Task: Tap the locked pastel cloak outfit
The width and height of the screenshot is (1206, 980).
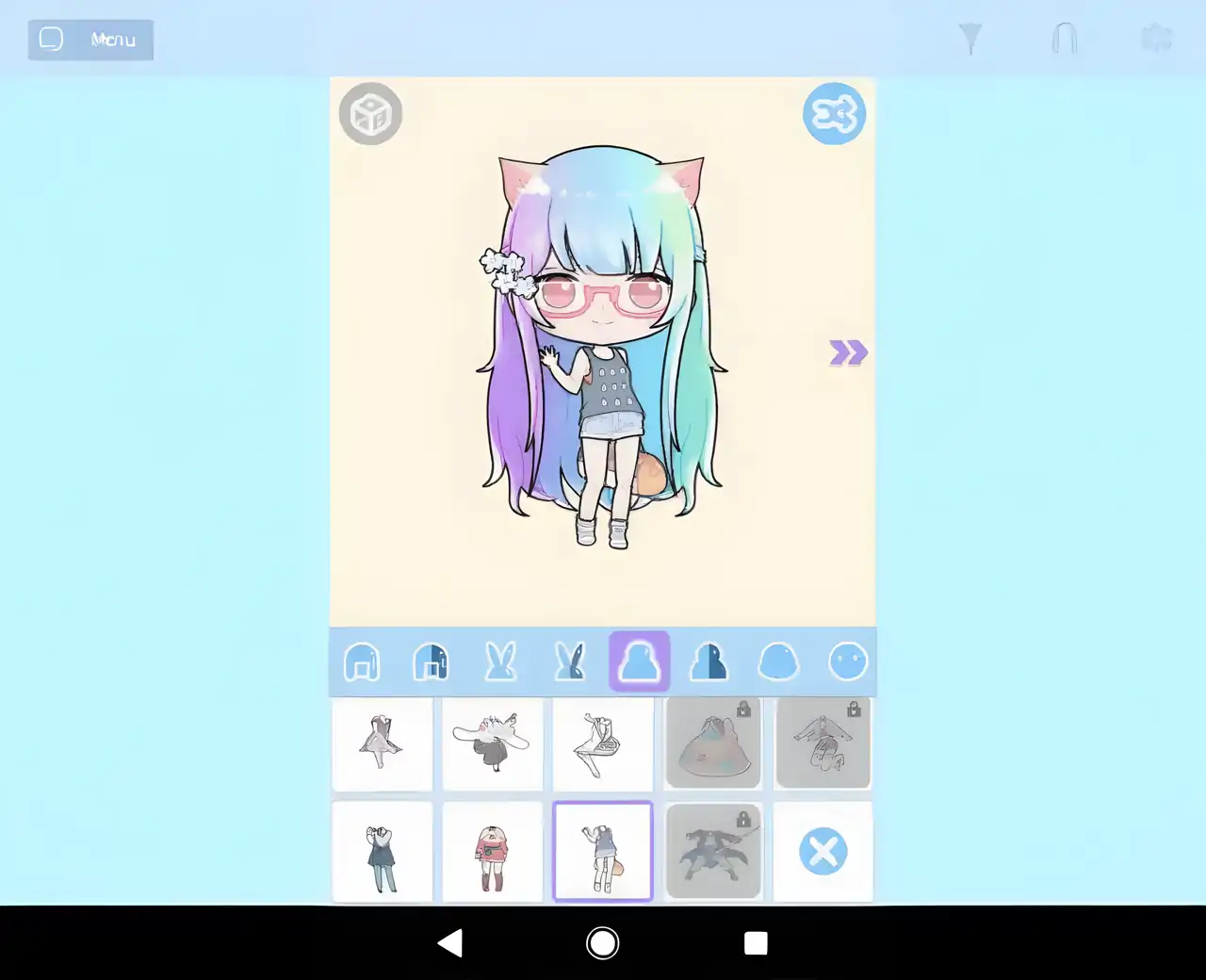Action: point(713,743)
